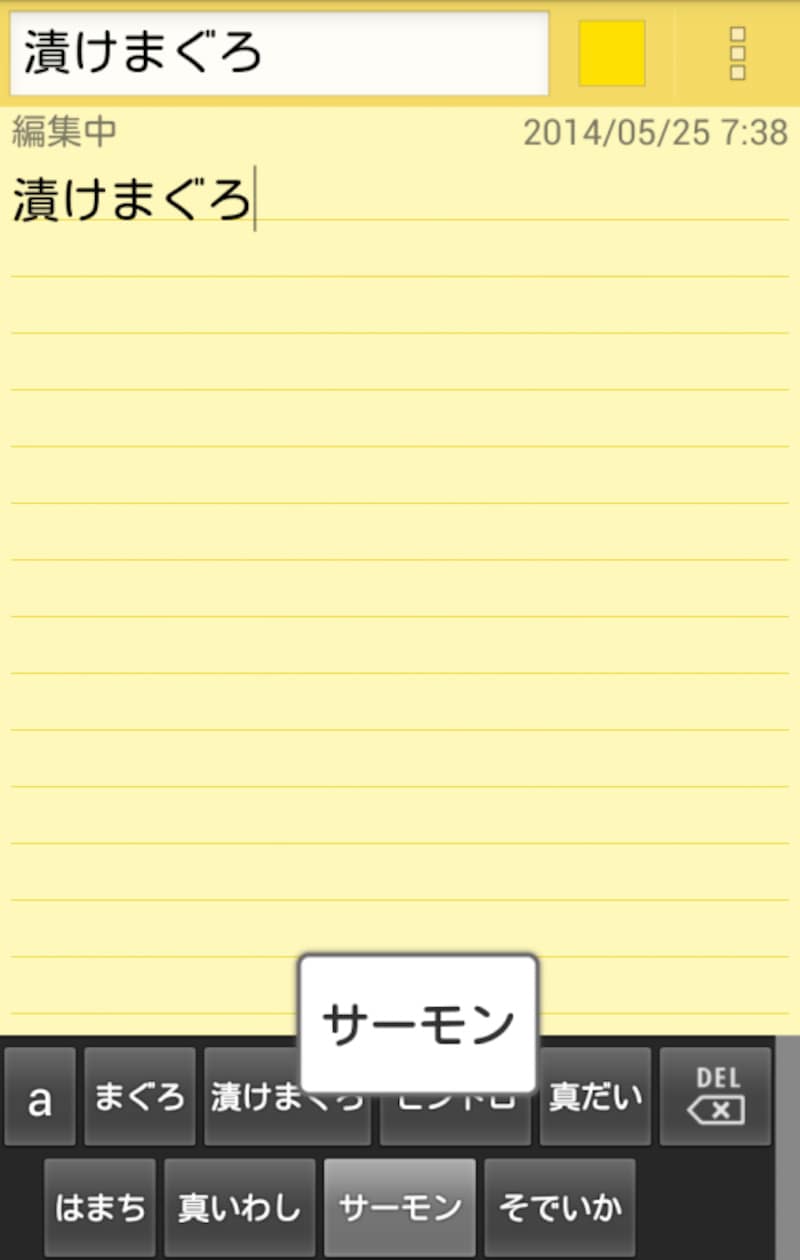800x1260 pixels.
Task: Select the 真いわし word suggestion
Action: (x=239, y=1207)
